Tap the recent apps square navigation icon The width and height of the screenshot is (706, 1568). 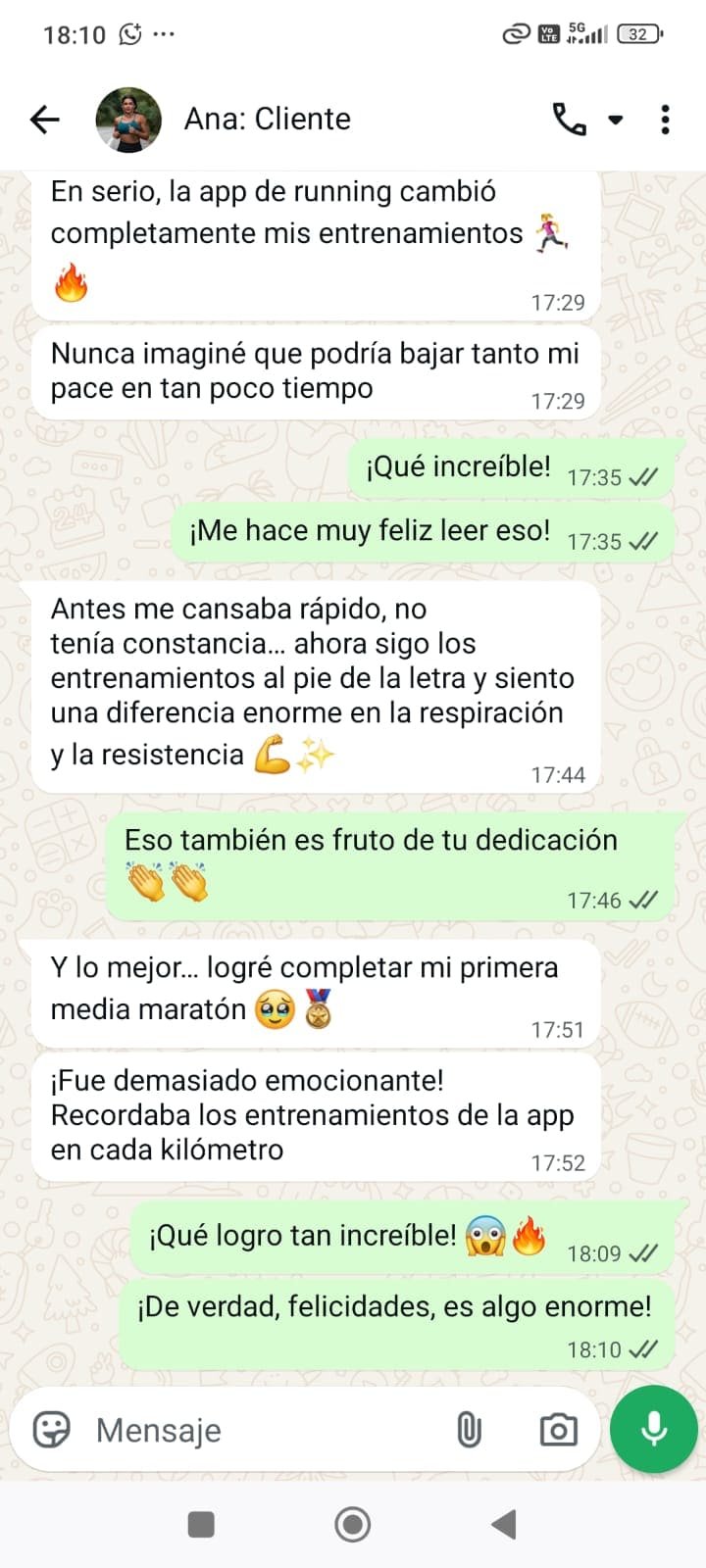[x=201, y=1524]
